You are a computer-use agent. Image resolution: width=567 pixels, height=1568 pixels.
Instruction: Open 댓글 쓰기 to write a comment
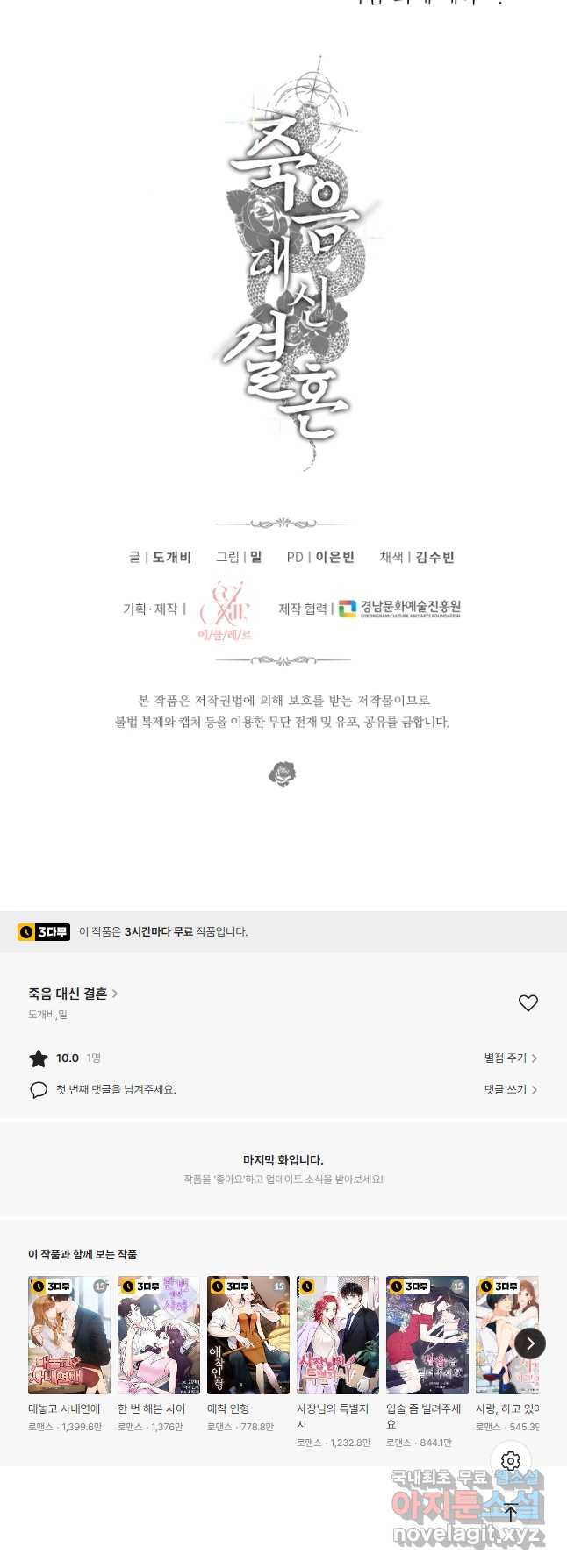510,1090
